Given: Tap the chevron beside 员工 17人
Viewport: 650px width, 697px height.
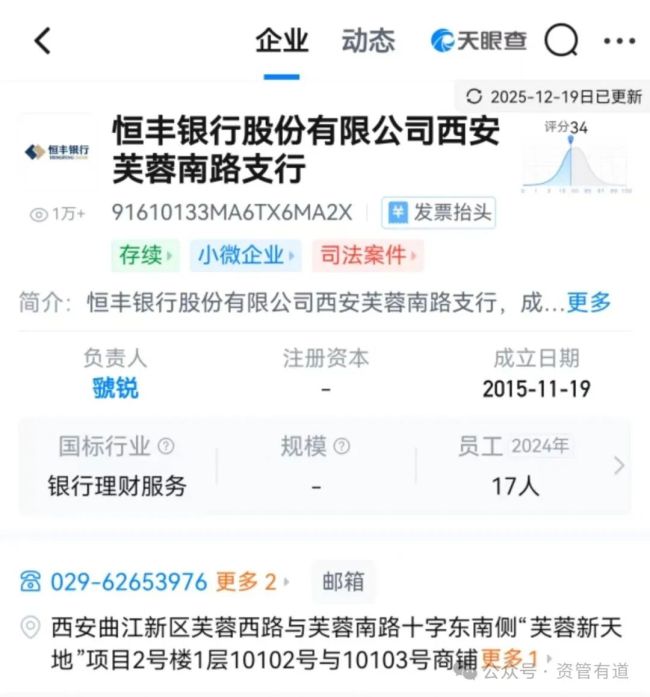Looking at the screenshot, I should click(619, 466).
